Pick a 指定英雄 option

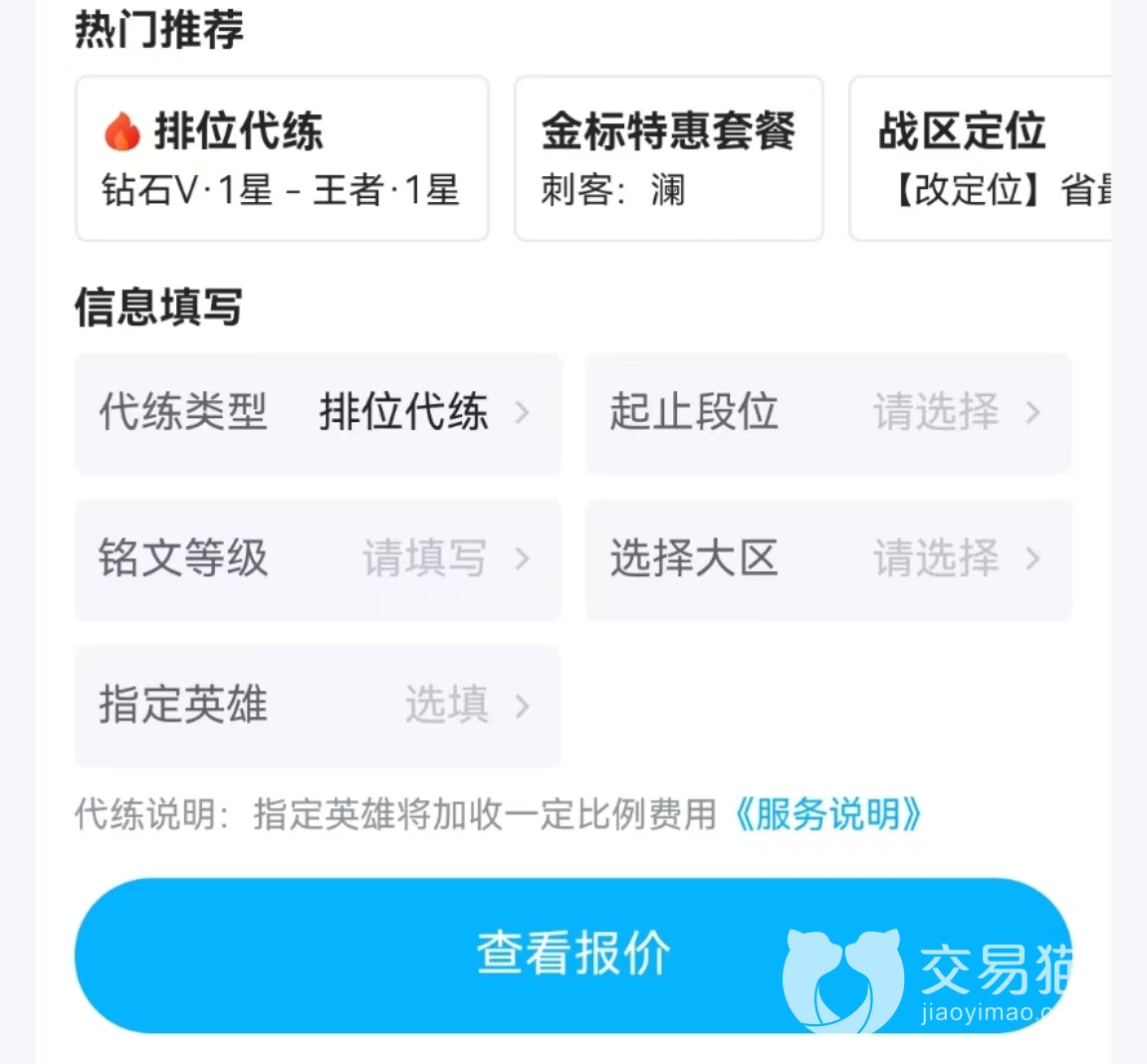pyautogui.click(x=318, y=706)
